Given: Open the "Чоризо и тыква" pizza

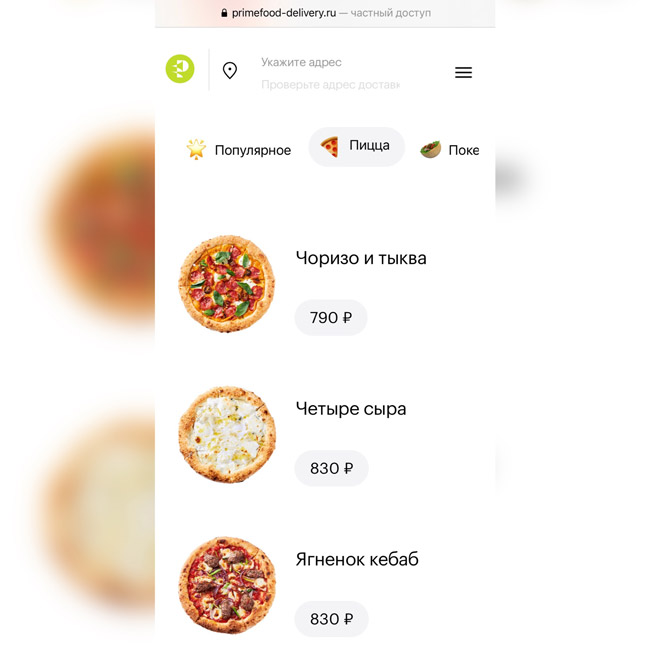Looking at the screenshot, I should tap(361, 258).
